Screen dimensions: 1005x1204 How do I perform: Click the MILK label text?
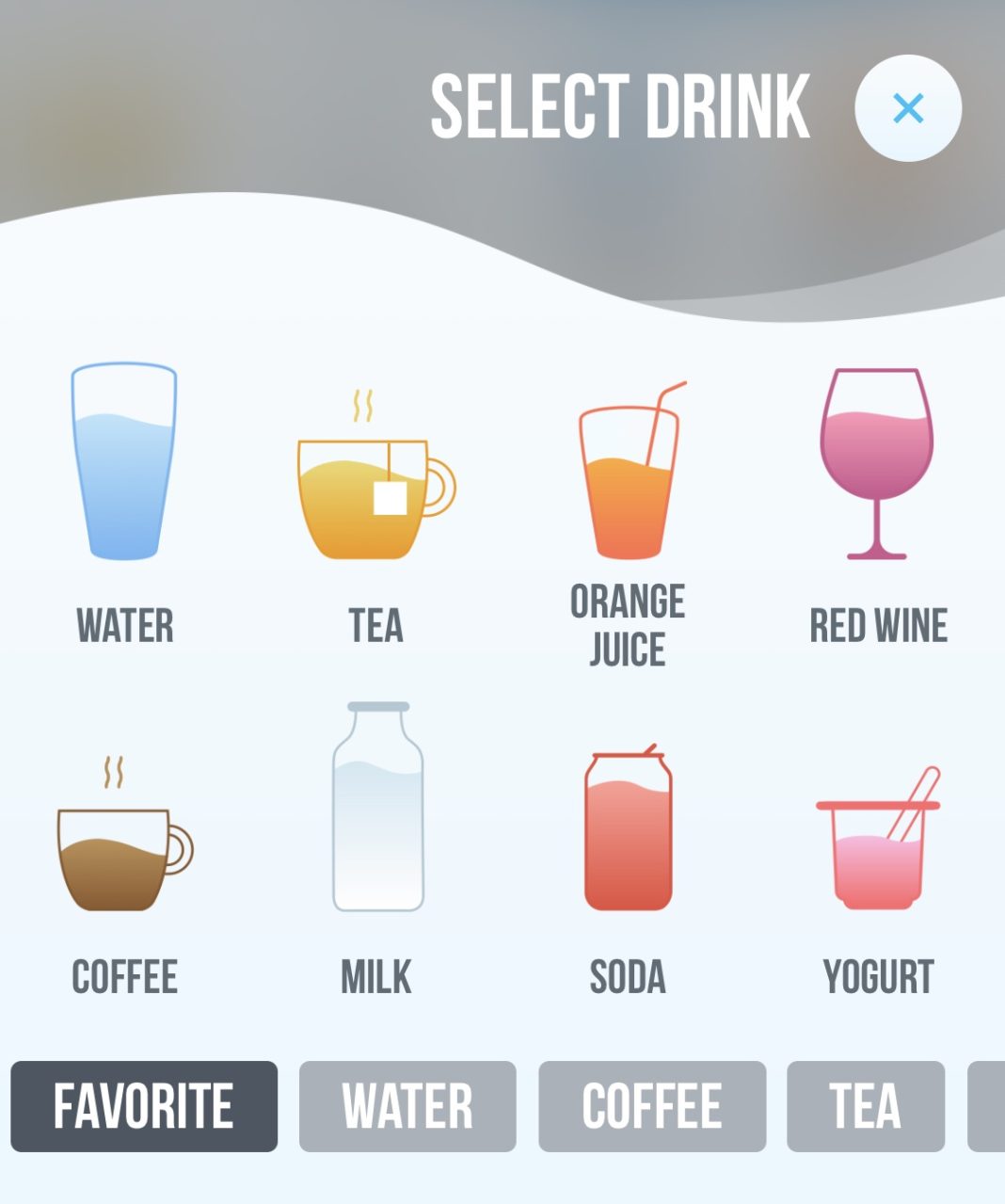click(376, 979)
